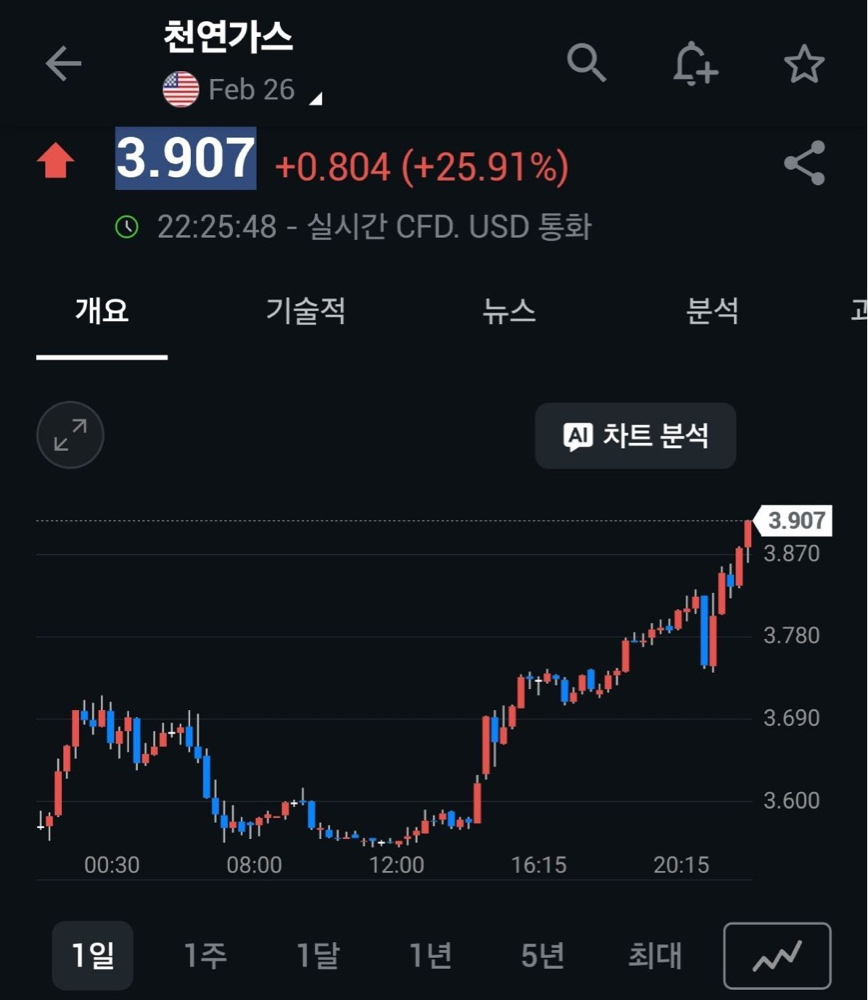Select the 1일 chart range
868x1000 pixels.
coord(93,956)
